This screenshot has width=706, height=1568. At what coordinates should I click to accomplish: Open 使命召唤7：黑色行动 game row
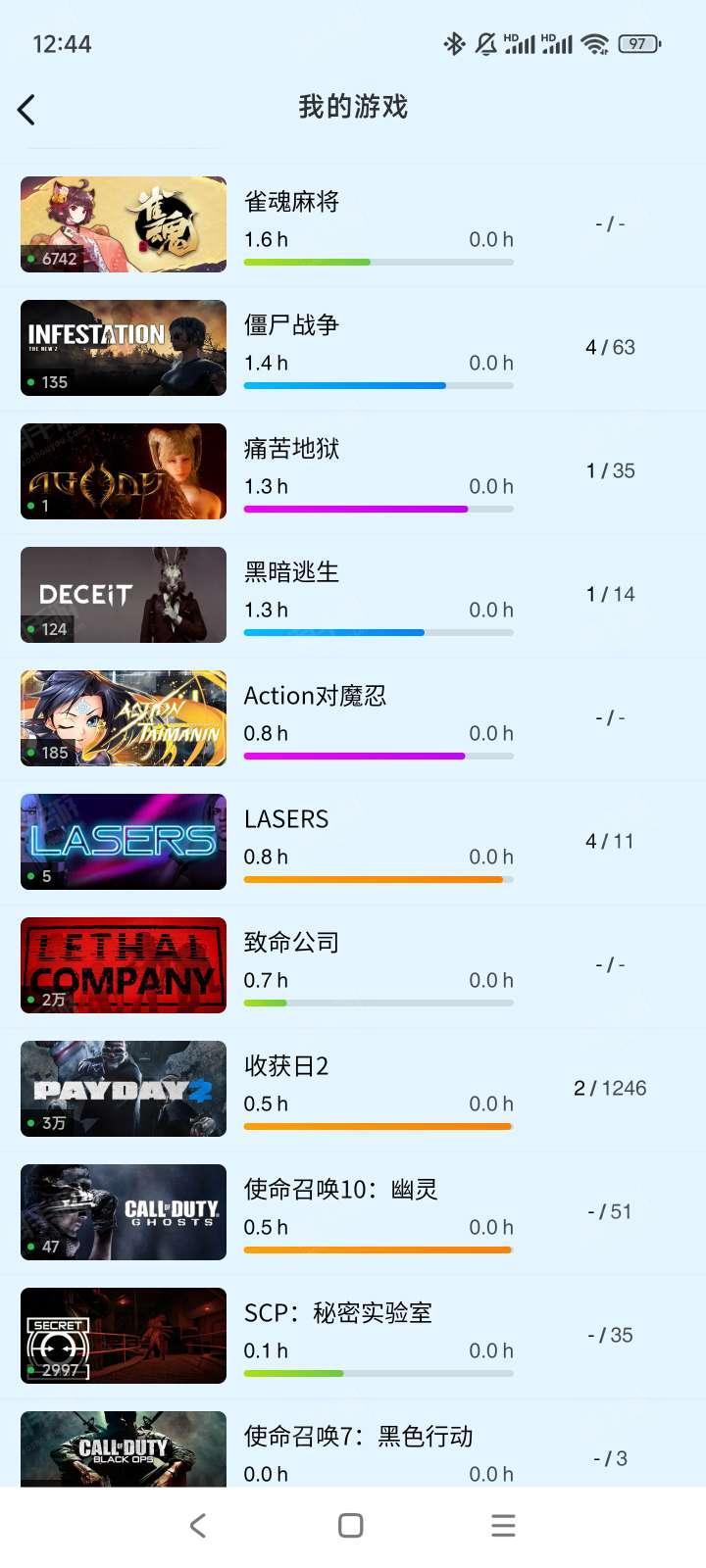pyautogui.click(x=353, y=1443)
